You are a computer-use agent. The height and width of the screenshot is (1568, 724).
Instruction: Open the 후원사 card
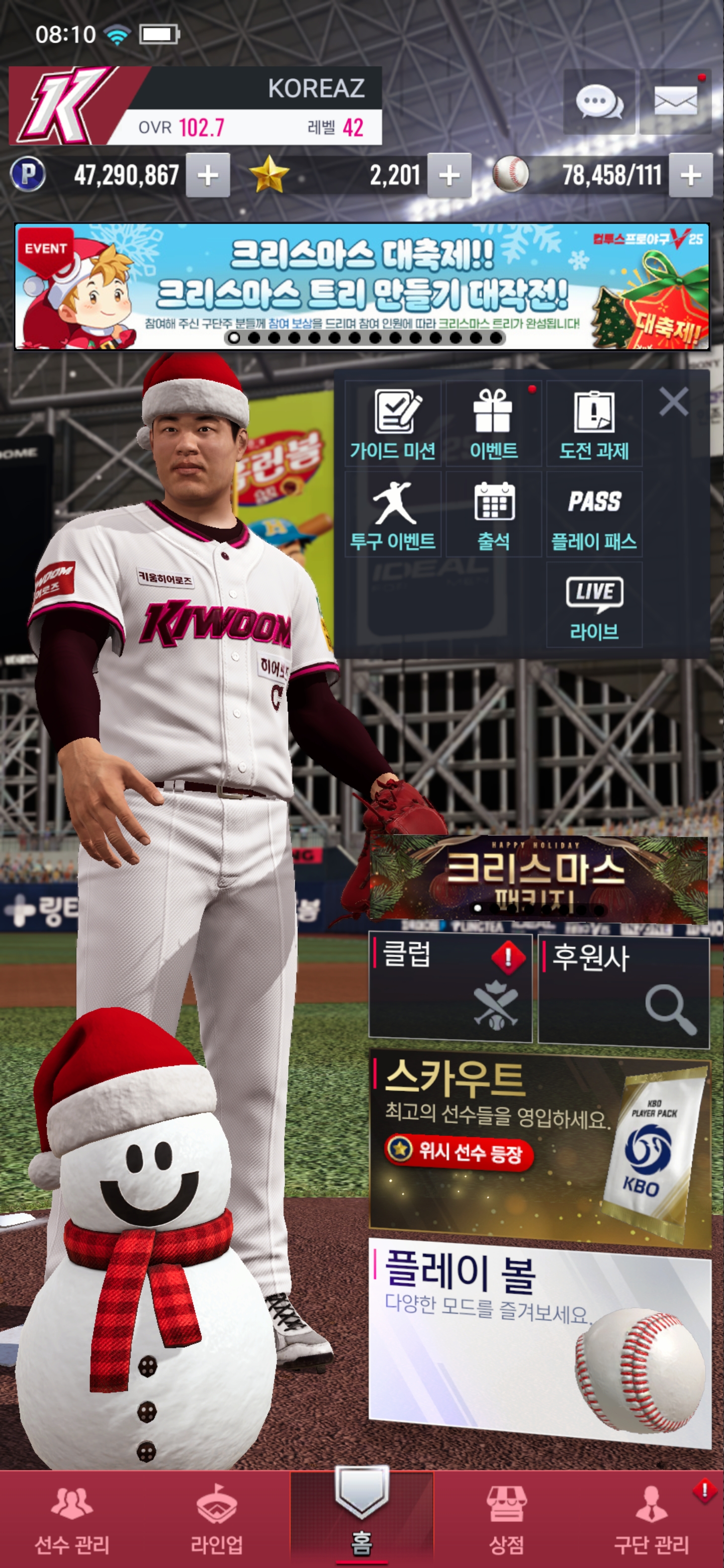623,991
